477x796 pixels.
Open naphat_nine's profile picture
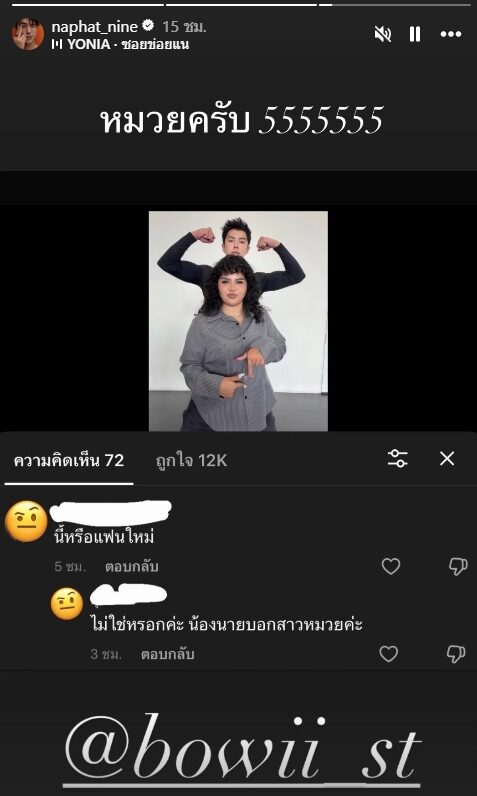click(27, 34)
